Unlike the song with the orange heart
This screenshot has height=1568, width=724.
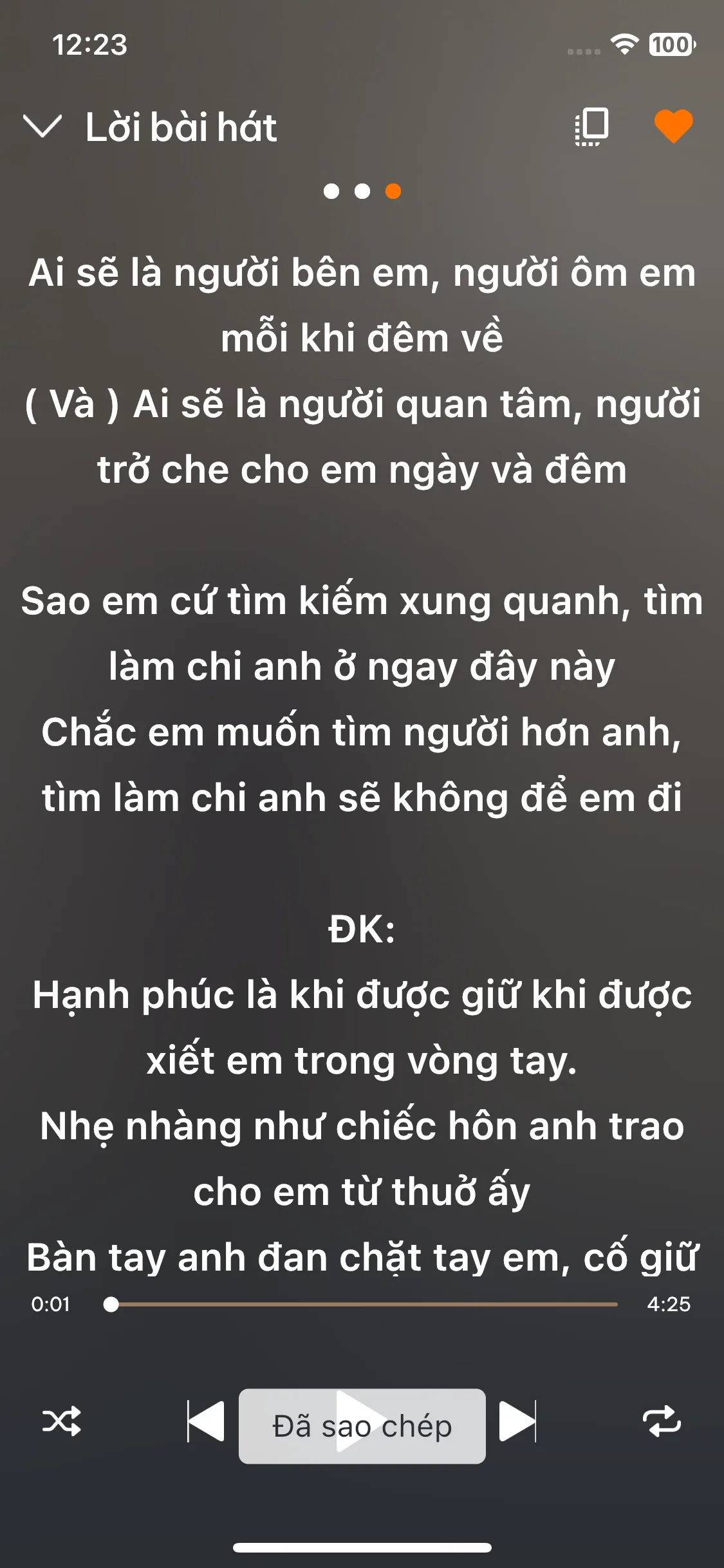[673, 125]
